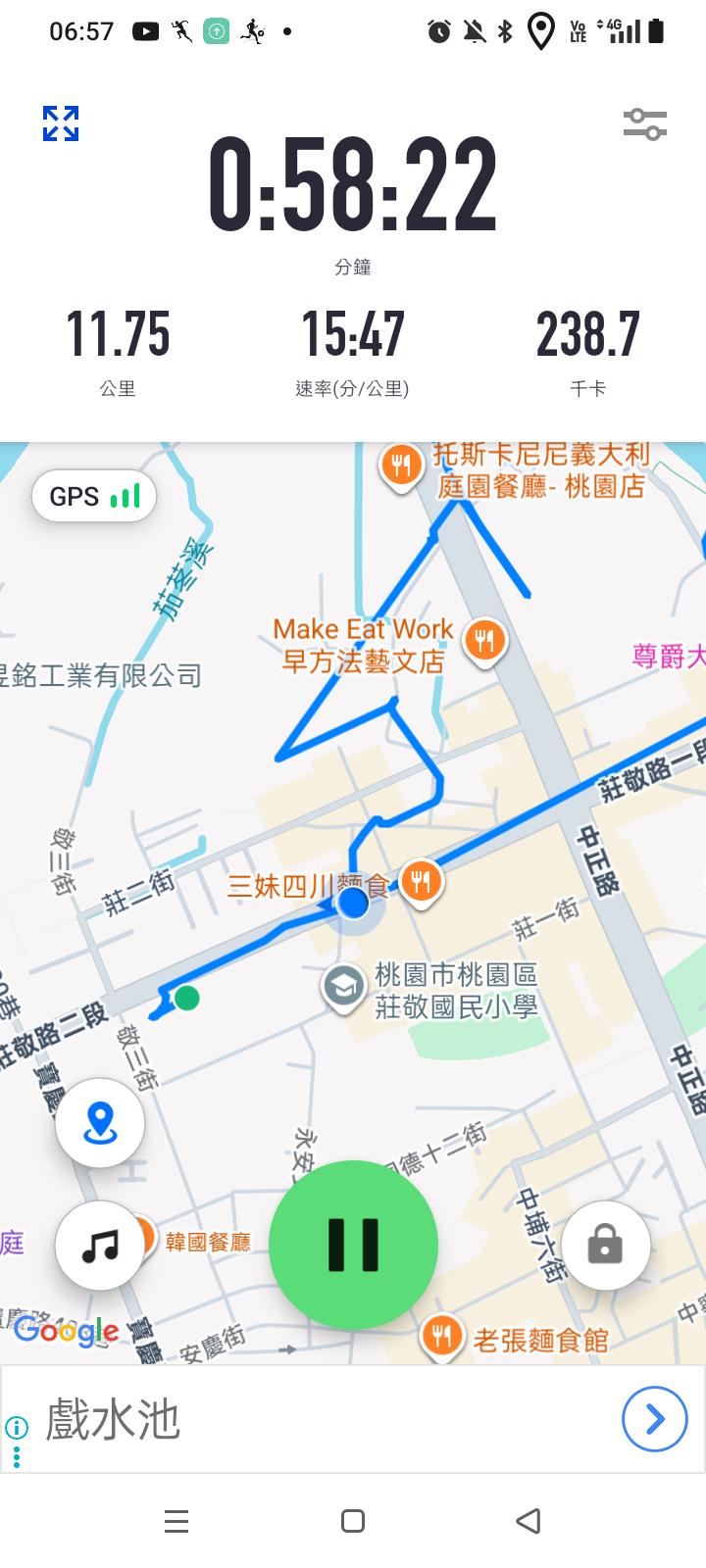Expand the map to full screen
Viewport: 706px width, 1568px height.
pos(61,123)
